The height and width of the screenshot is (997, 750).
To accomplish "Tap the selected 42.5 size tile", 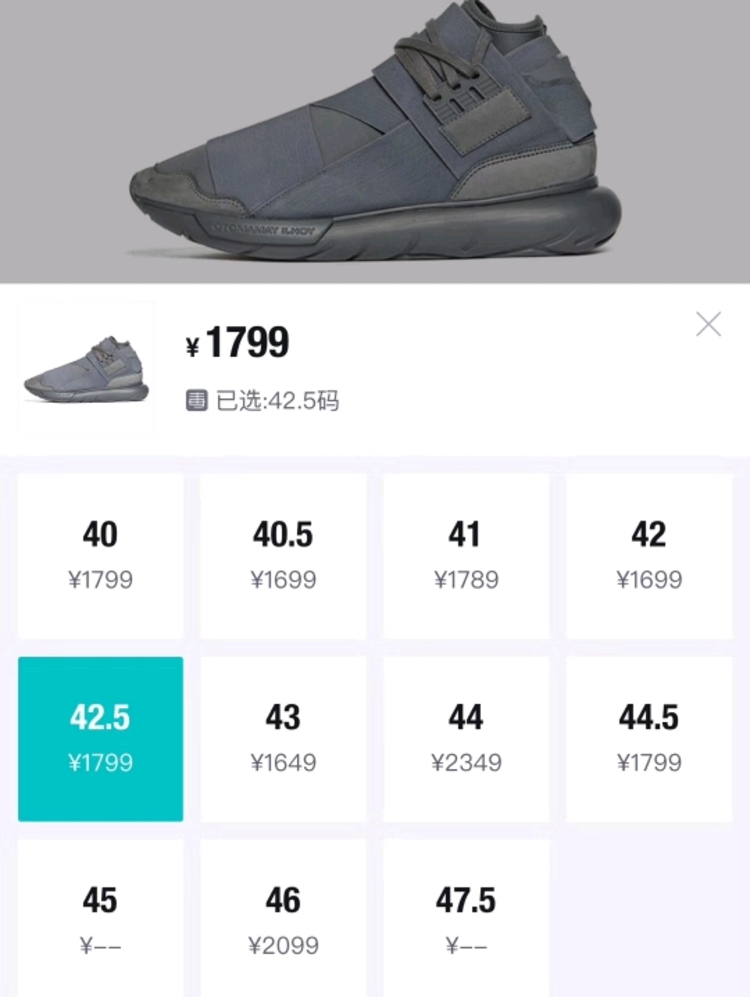I will 100,738.
